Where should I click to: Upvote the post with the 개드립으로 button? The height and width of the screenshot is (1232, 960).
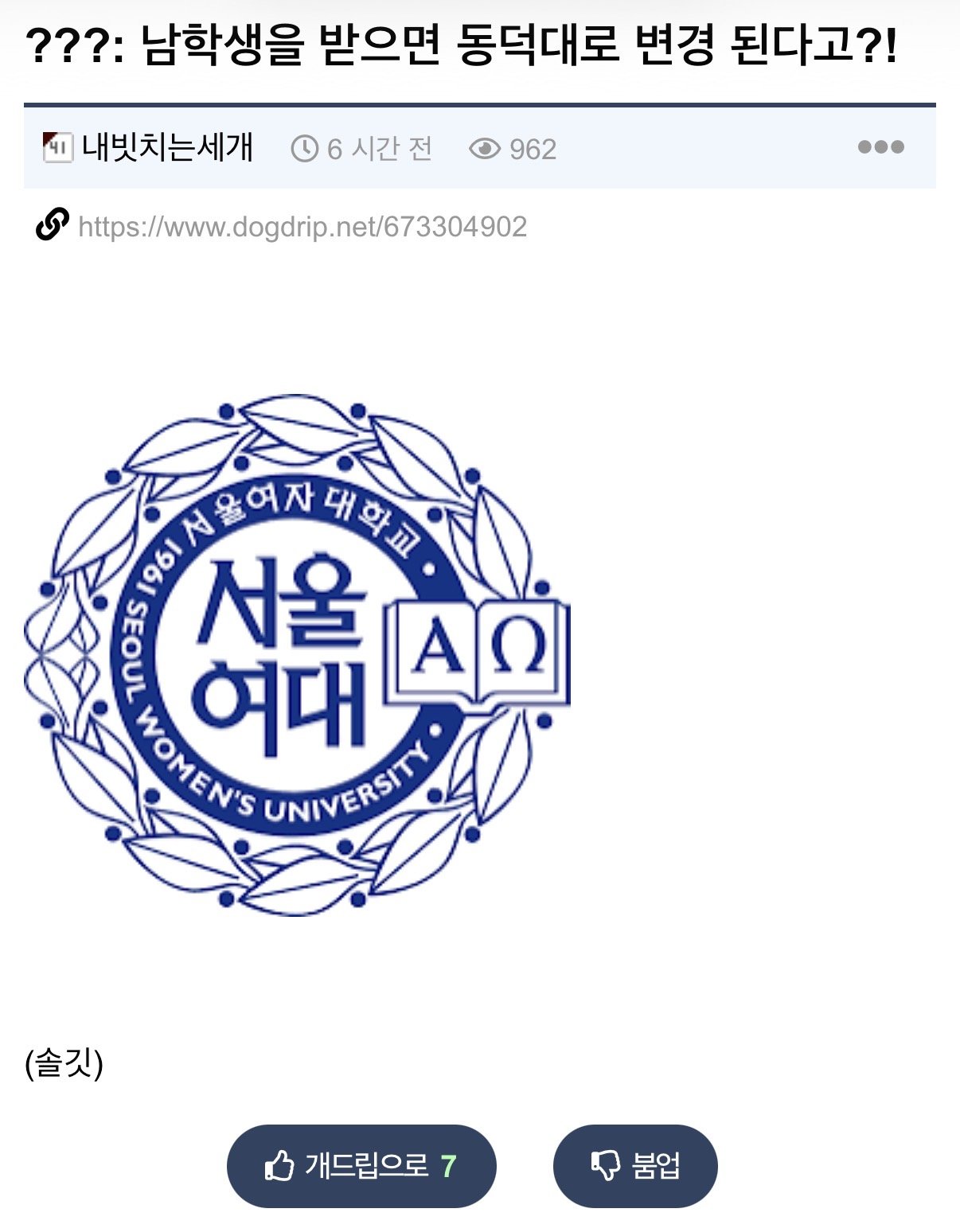[361, 1166]
